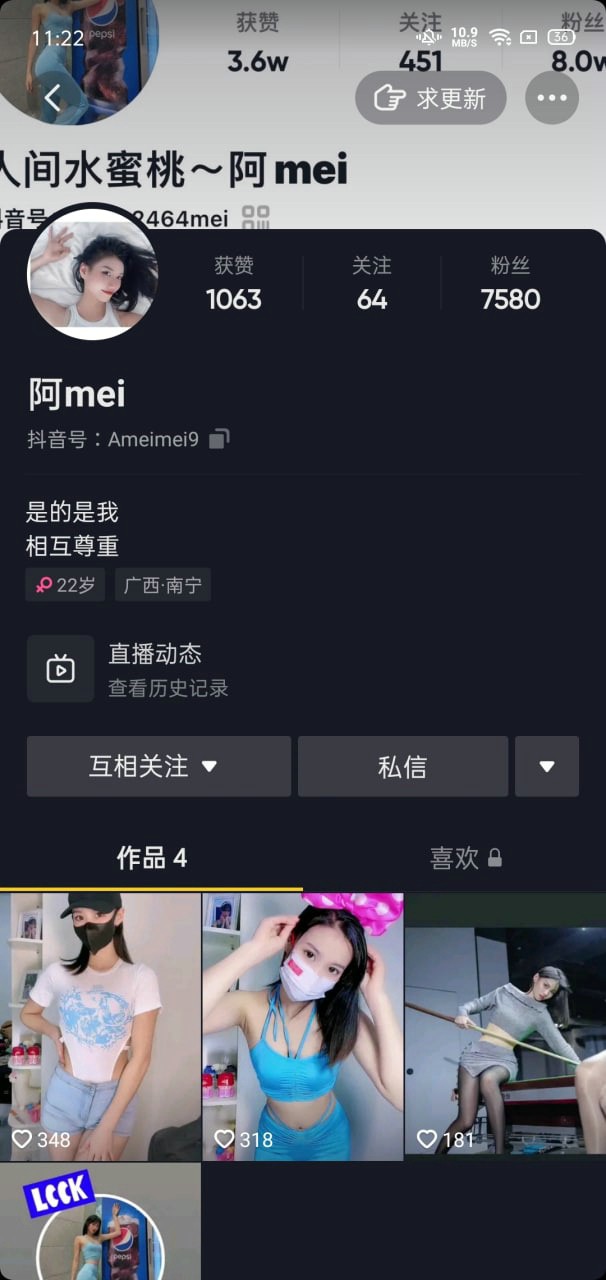This screenshot has width=606, height=1280.
Task: Open the video with 348 likes
Action: [100, 1026]
